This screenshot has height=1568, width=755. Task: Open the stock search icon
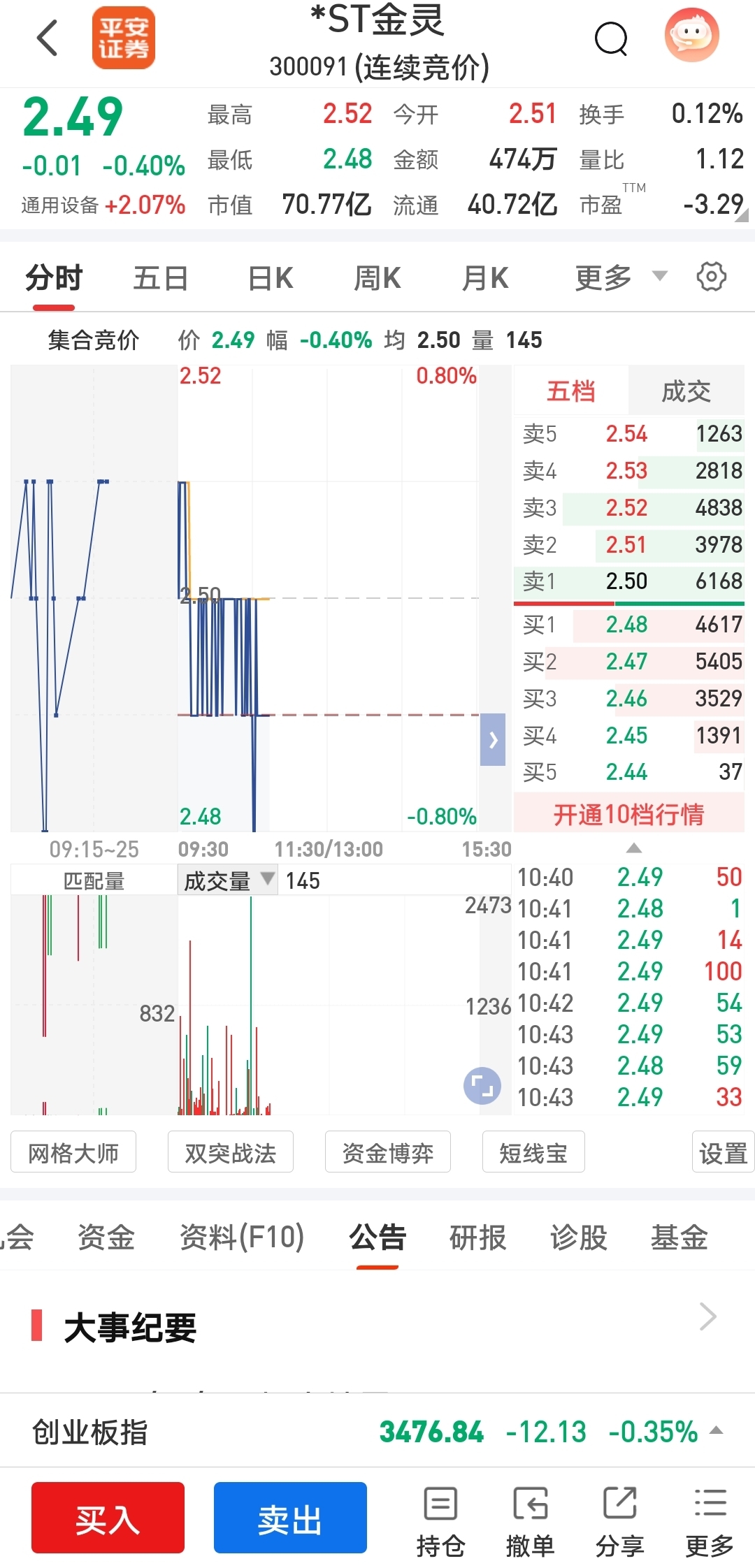pos(611,38)
